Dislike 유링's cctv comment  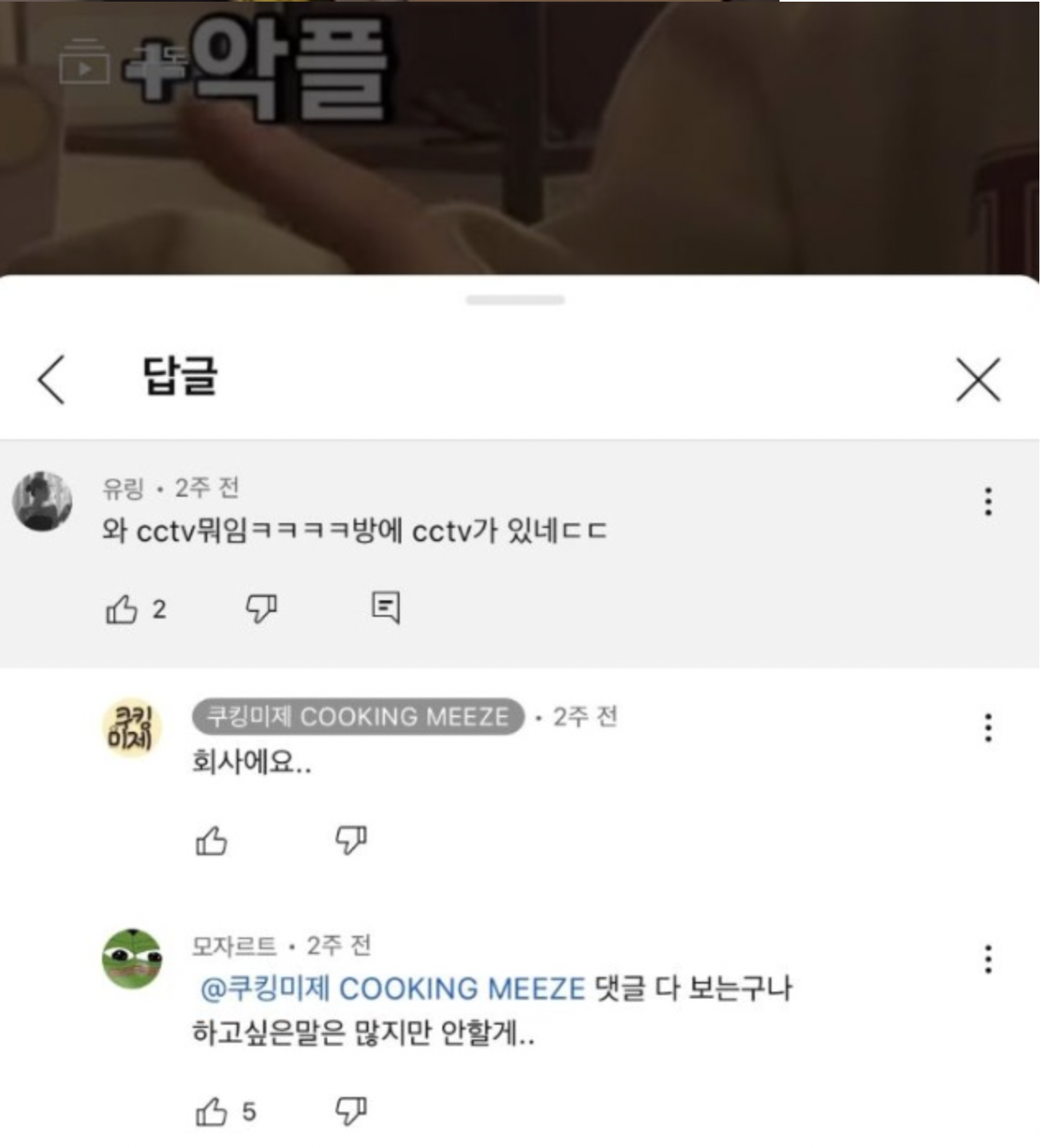coord(261,609)
